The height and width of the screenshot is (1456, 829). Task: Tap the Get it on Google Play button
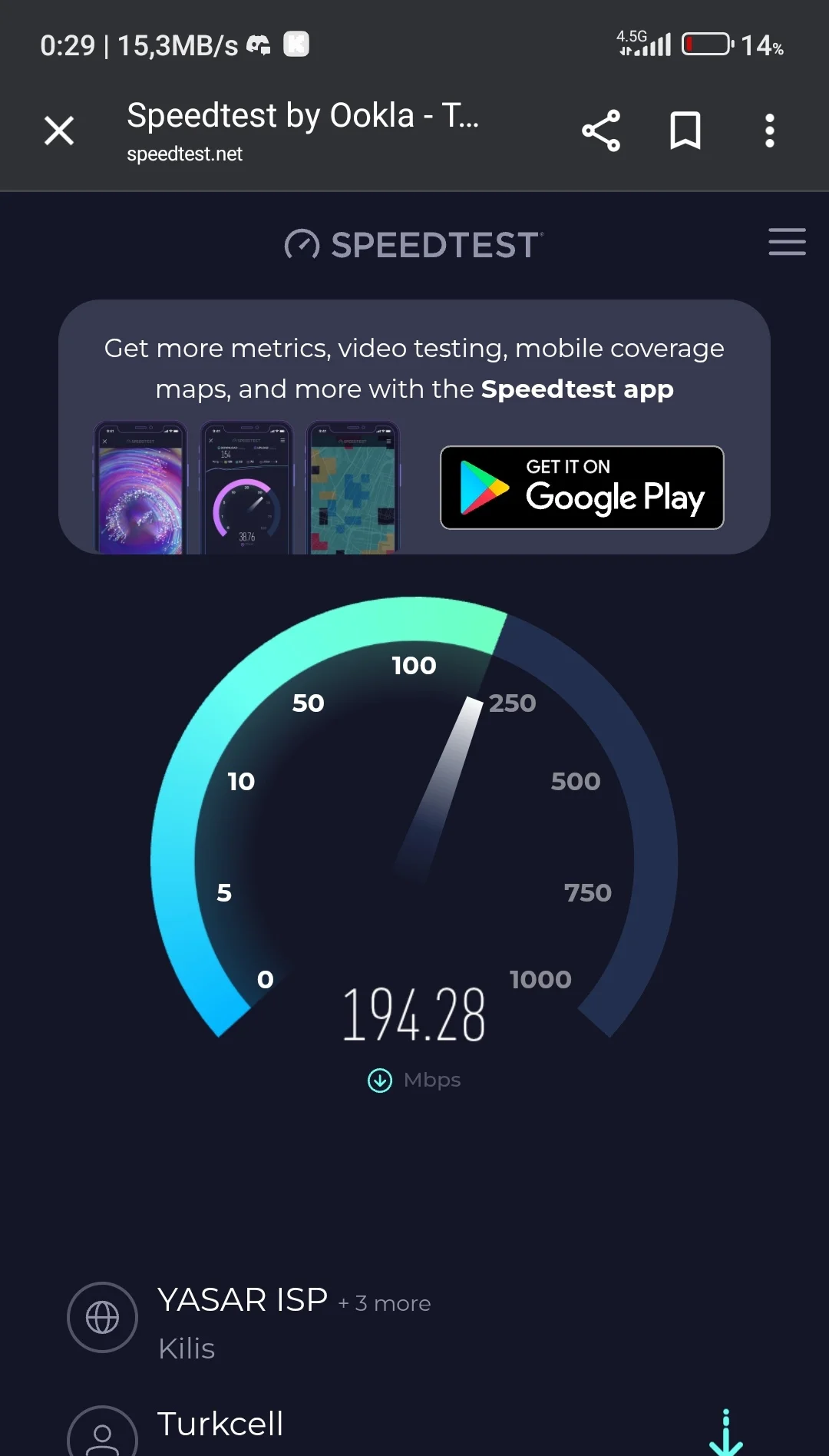582,488
